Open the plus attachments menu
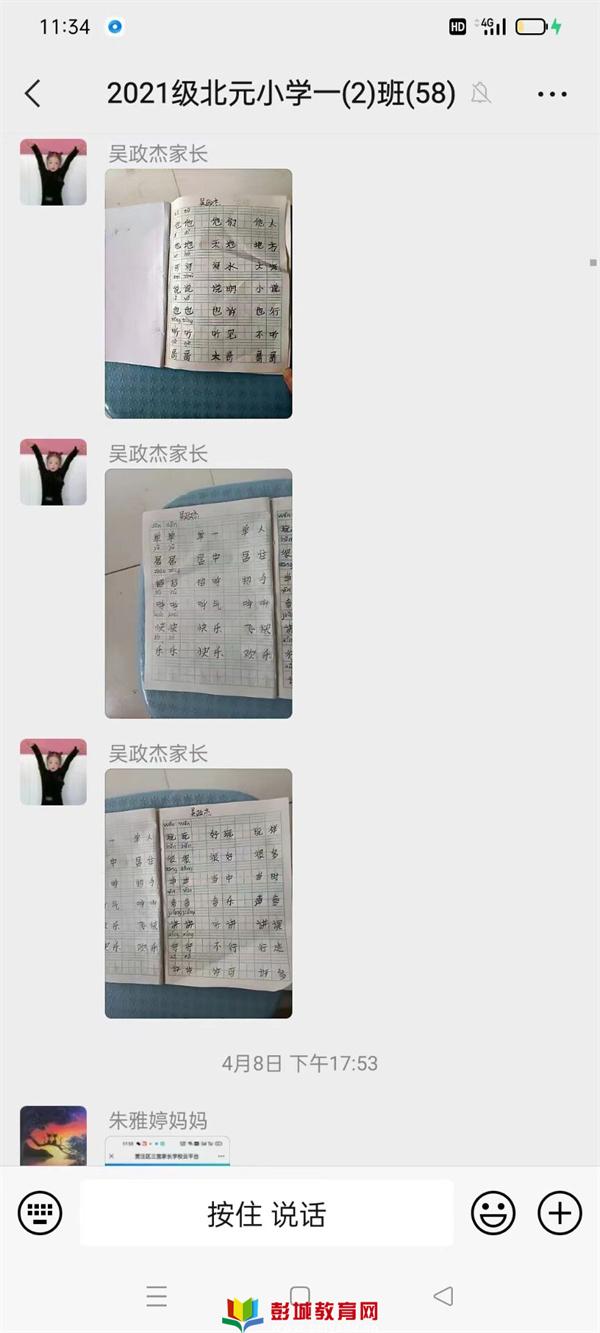 559,1213
